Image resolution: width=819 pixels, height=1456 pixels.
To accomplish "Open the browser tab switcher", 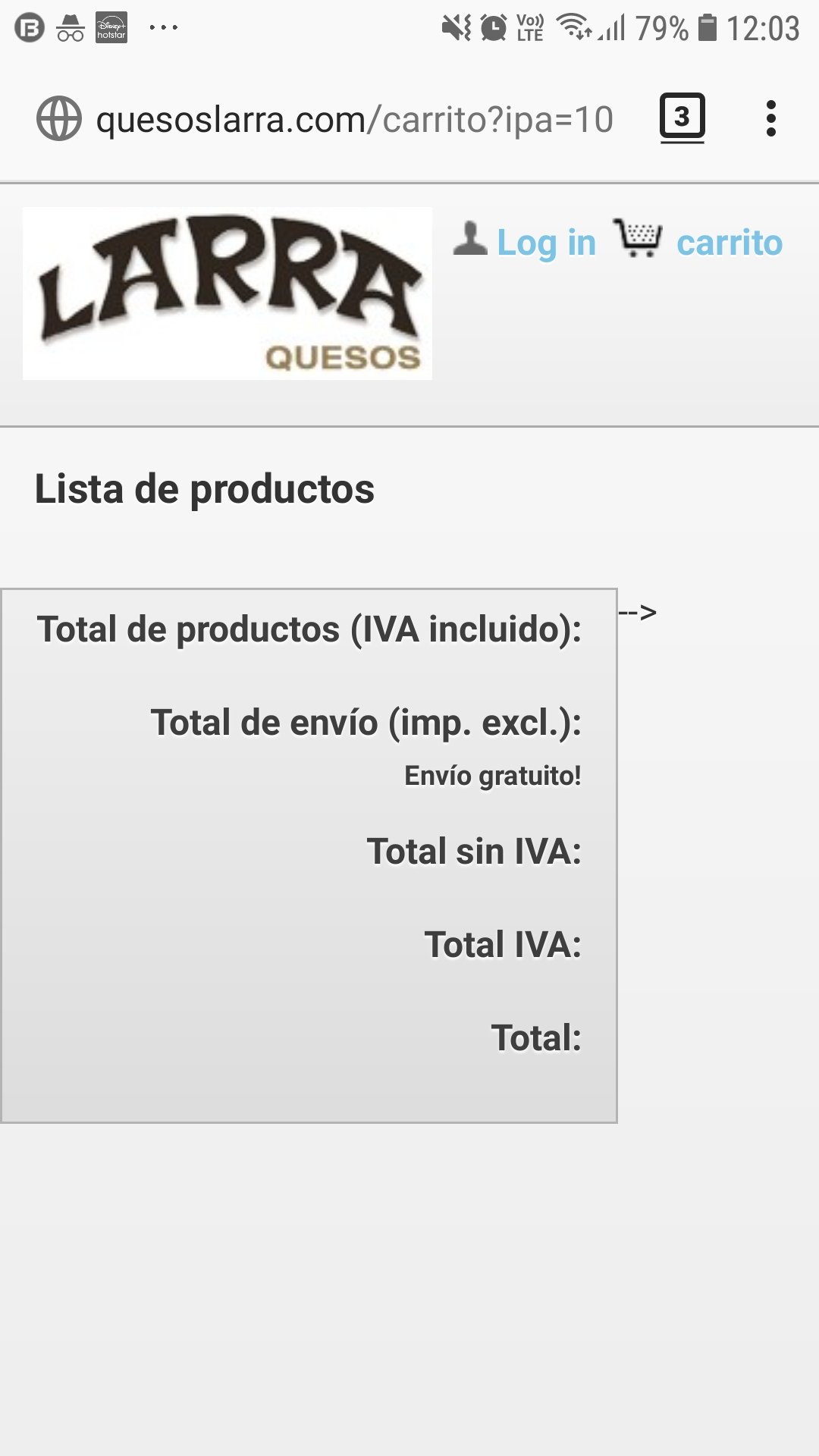I will [x=682, y=118].
